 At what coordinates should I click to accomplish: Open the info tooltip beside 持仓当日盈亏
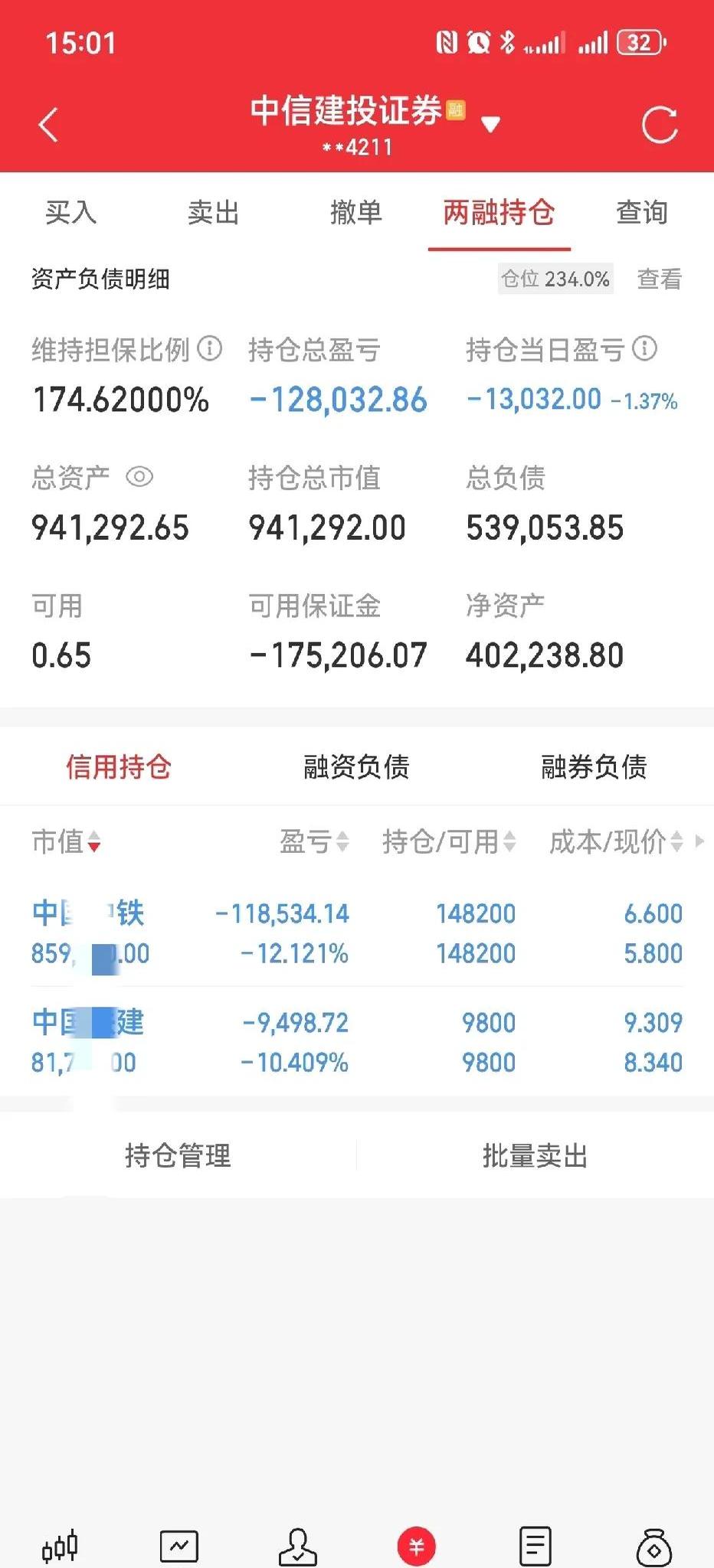644,350
